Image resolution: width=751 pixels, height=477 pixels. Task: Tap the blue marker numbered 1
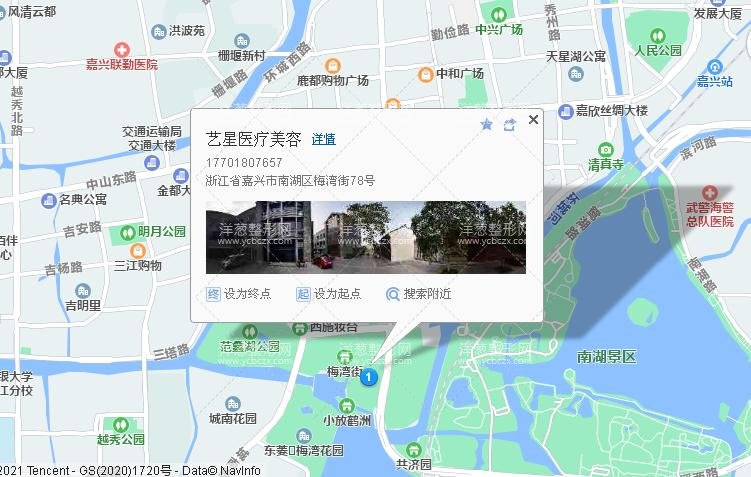368,377
